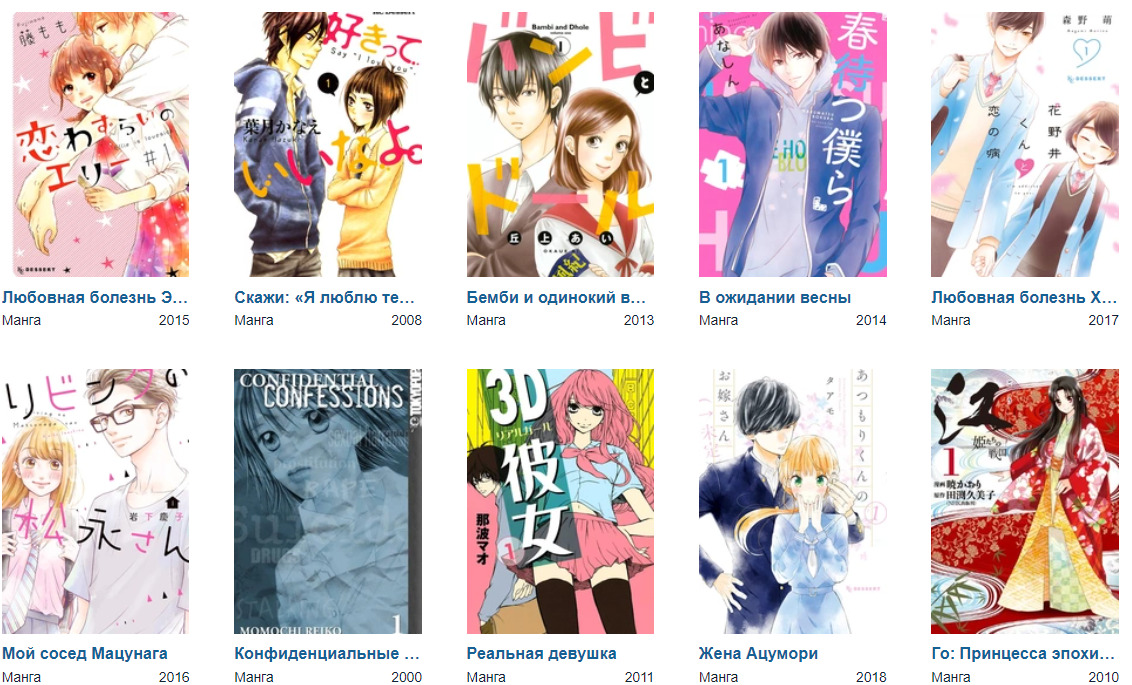The image size is (1132, 685).
Task: Open 'Мой сосед Мацунага' cover
Action: (x=95, y=501)
